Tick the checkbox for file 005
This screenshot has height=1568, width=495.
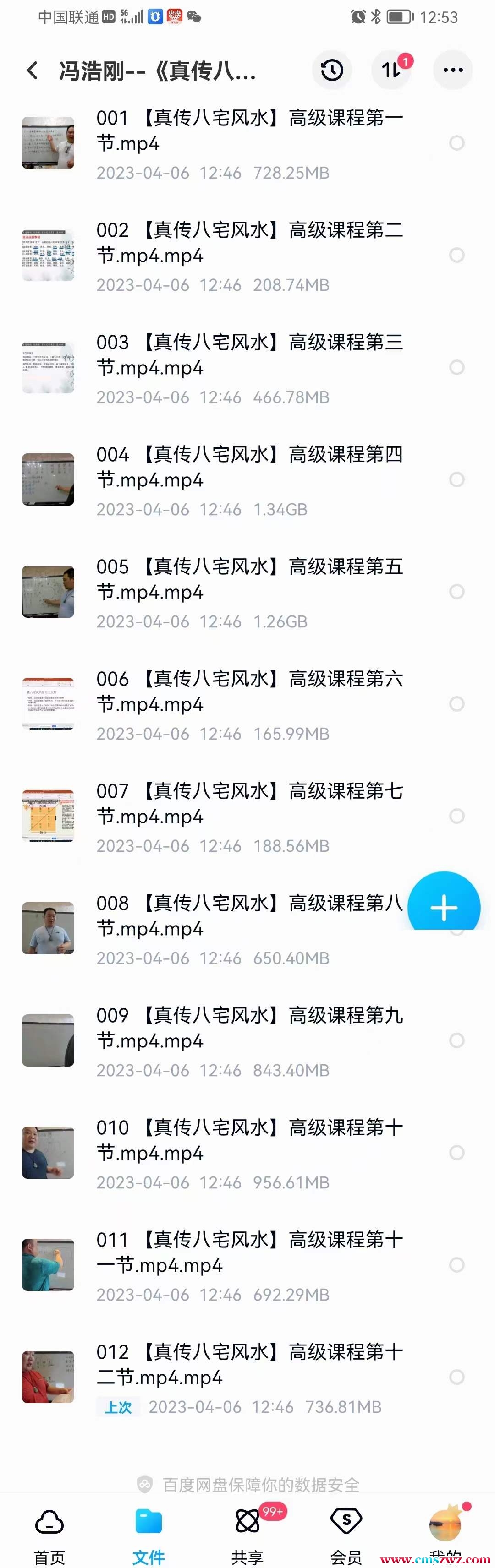[x=456, y=592]
